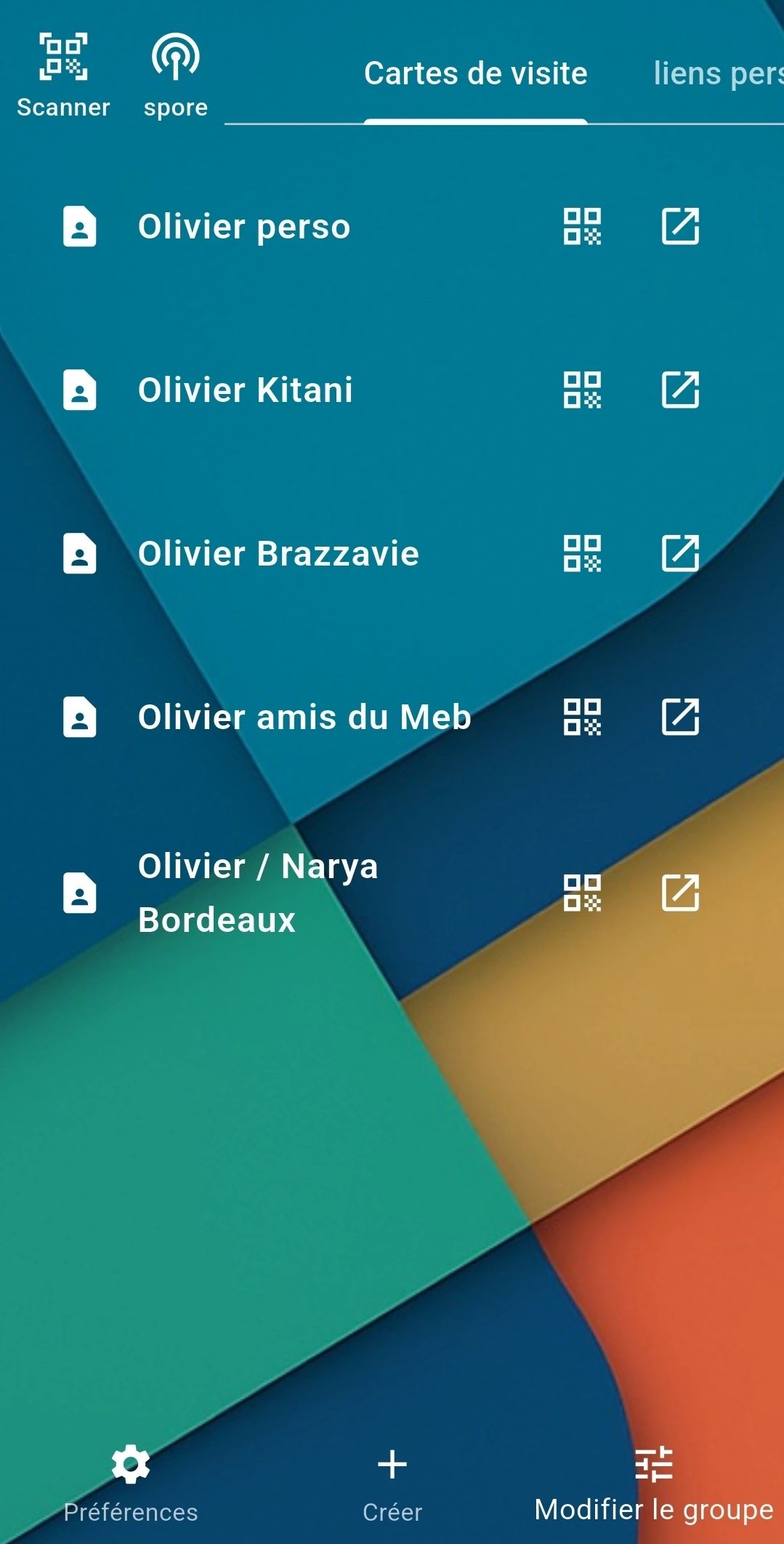This screenshot has height=1544, width=784.
Task: Open the Olivier Kitani card
Action: click(245, 390)
